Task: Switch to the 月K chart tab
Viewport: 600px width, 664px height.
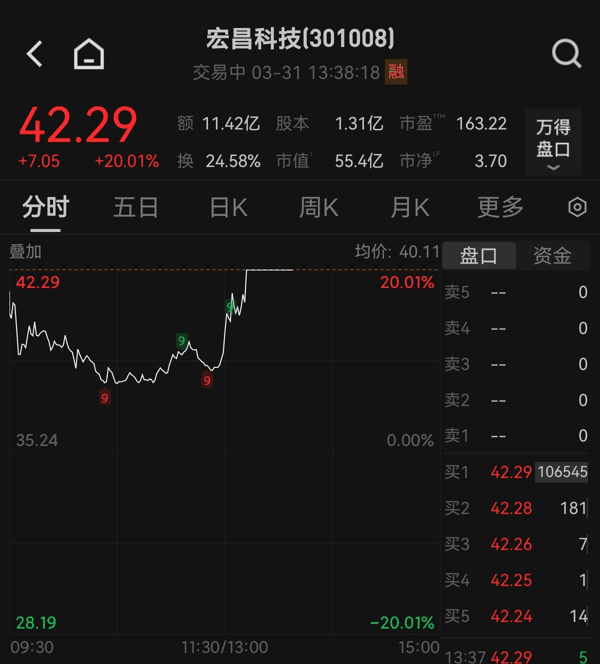Action: [x=409, y=207]
